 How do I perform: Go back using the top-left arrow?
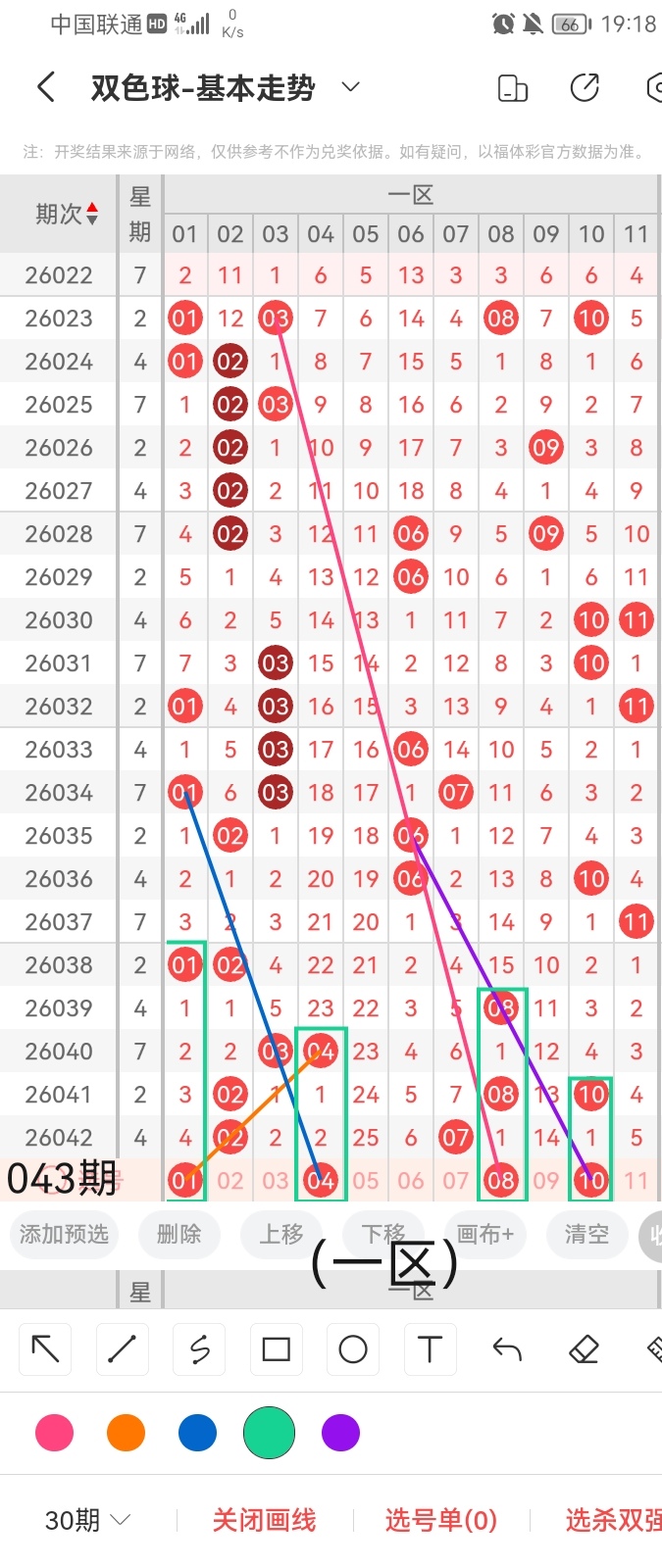tap(45, 87)
